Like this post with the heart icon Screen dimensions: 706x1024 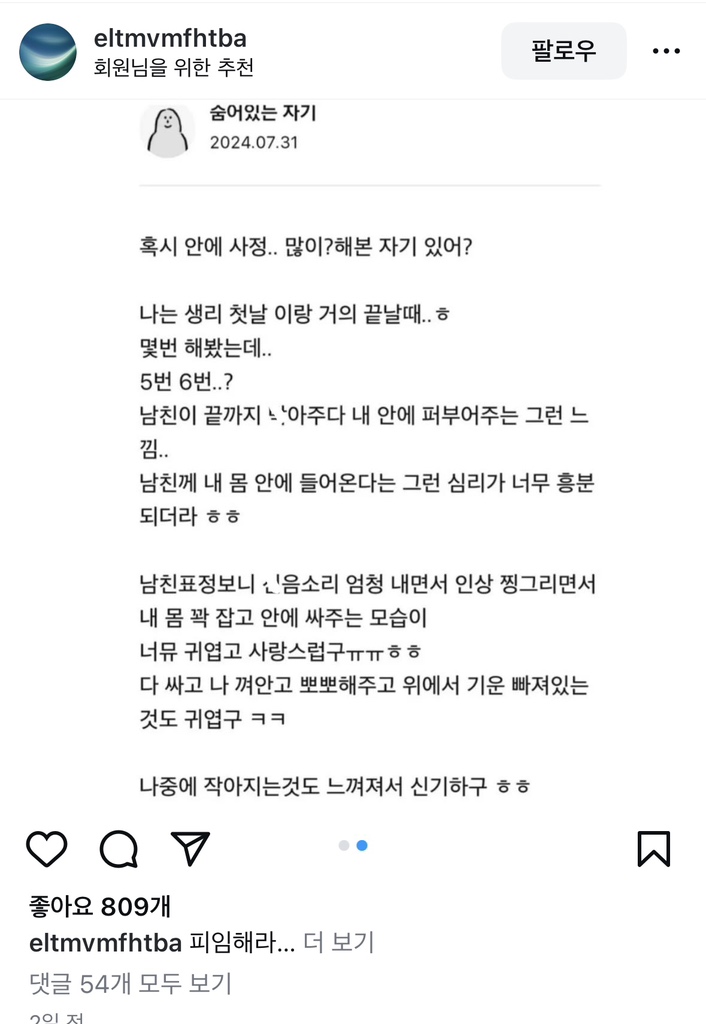46,849
